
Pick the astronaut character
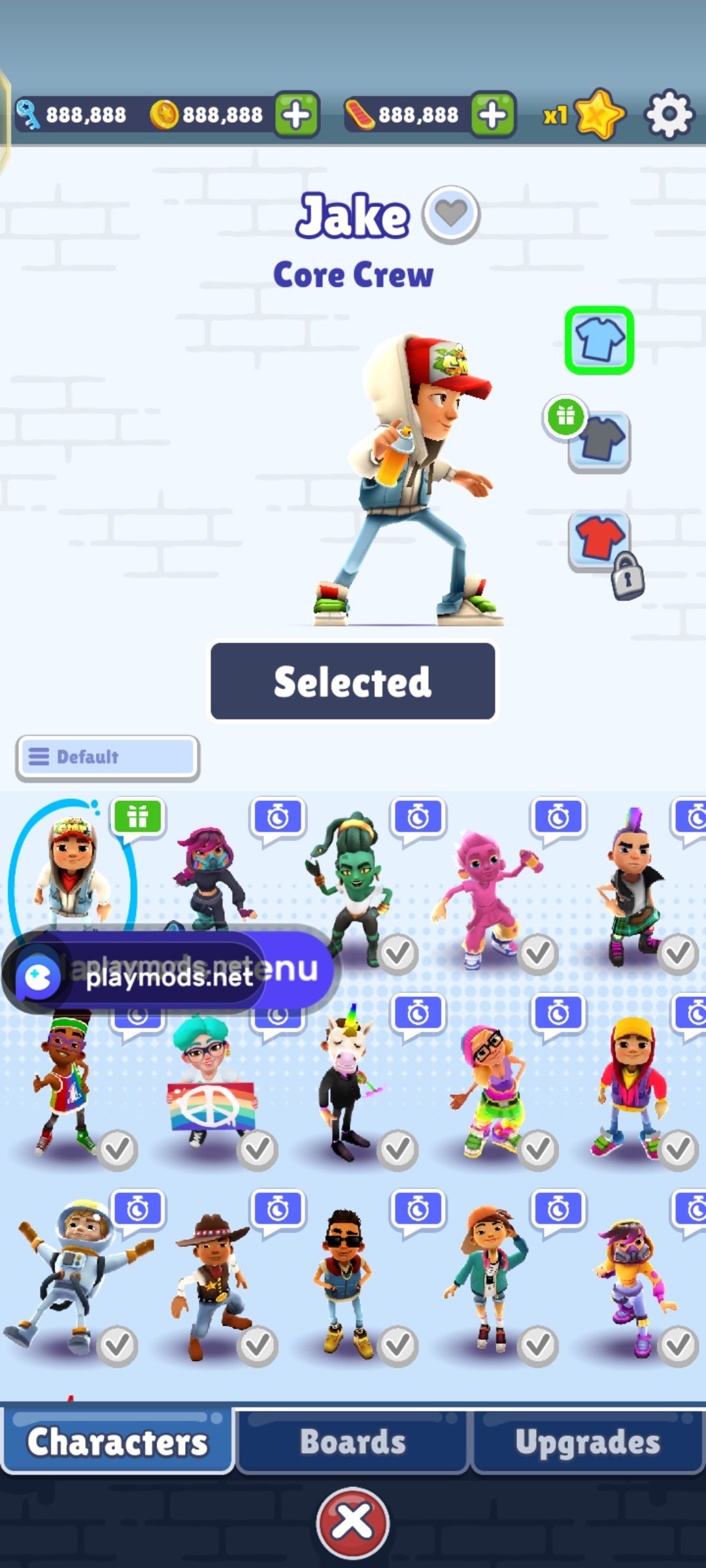75,1274
